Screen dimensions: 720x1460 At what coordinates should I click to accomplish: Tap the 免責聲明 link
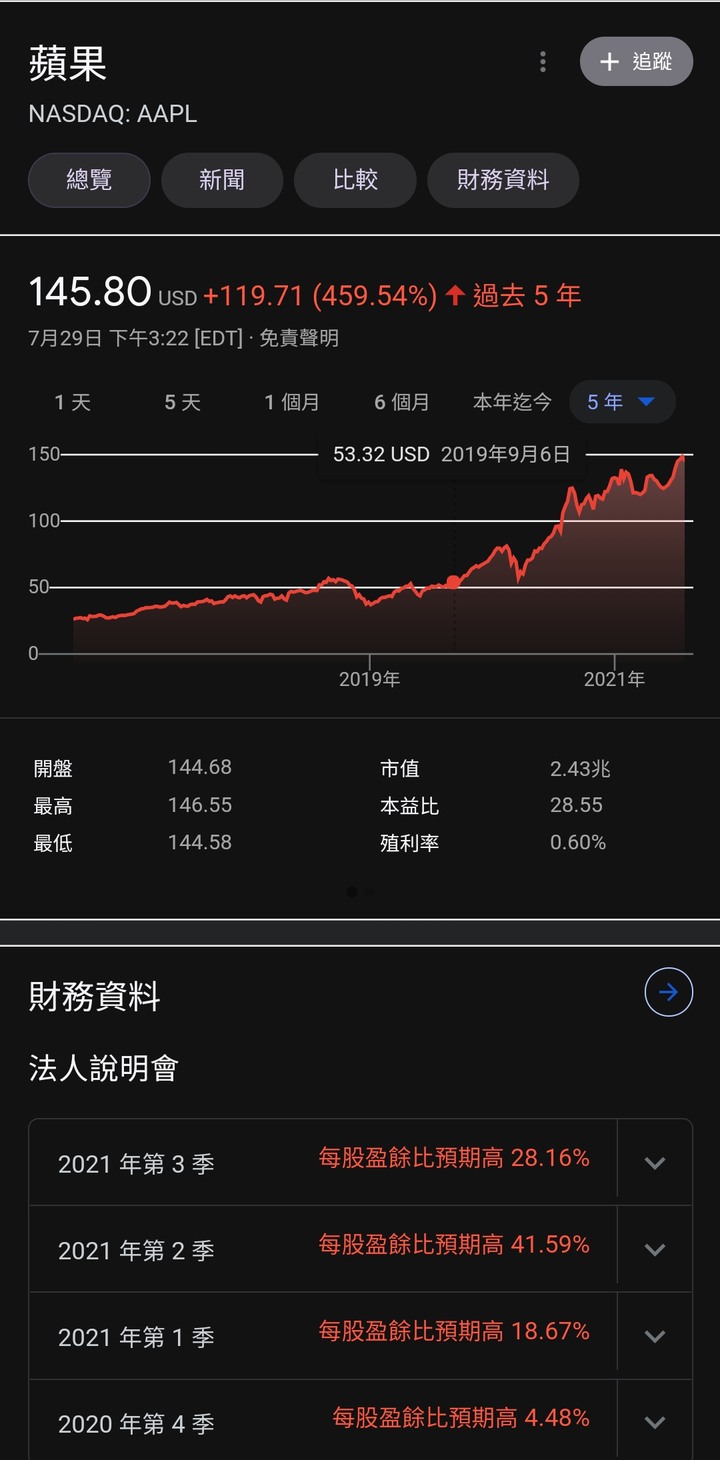tap(299, 338)
